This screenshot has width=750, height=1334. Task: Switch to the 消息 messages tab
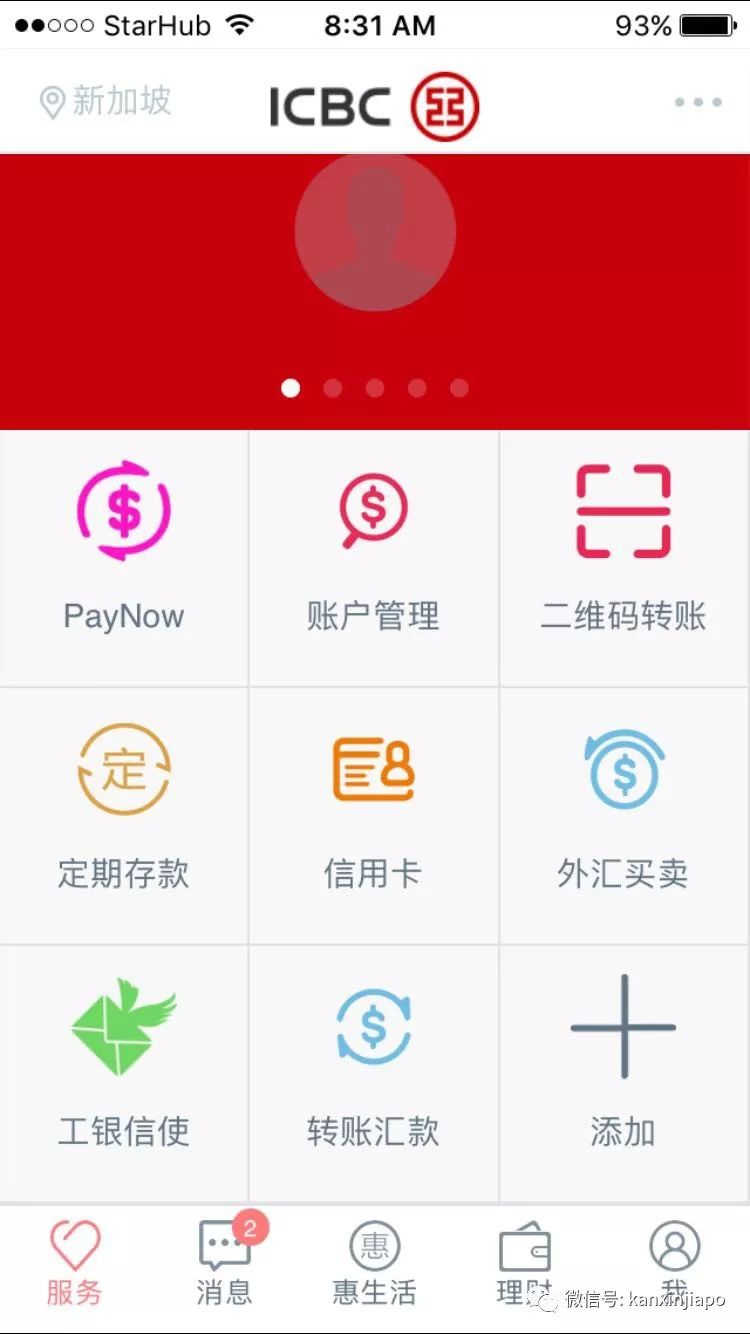[225, 1264]
